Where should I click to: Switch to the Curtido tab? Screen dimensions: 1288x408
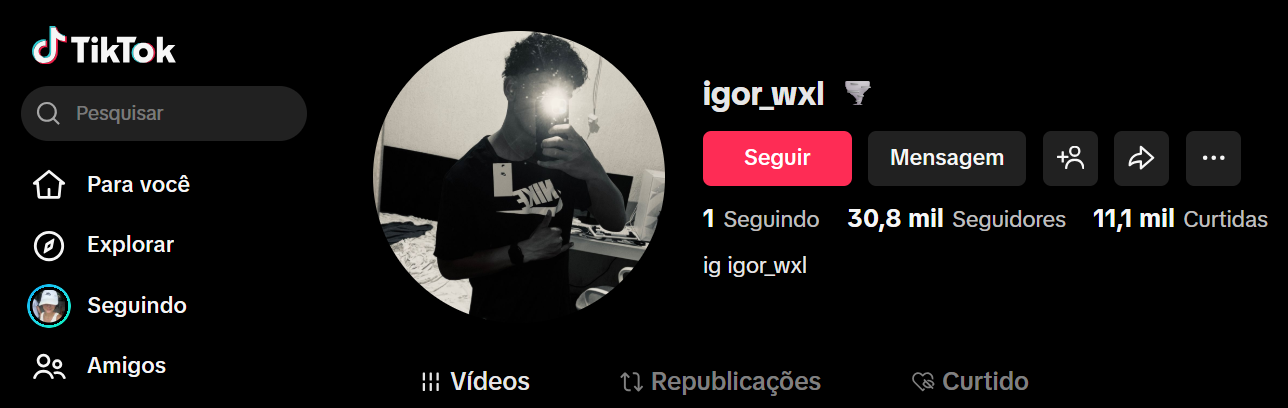[970, 381]
